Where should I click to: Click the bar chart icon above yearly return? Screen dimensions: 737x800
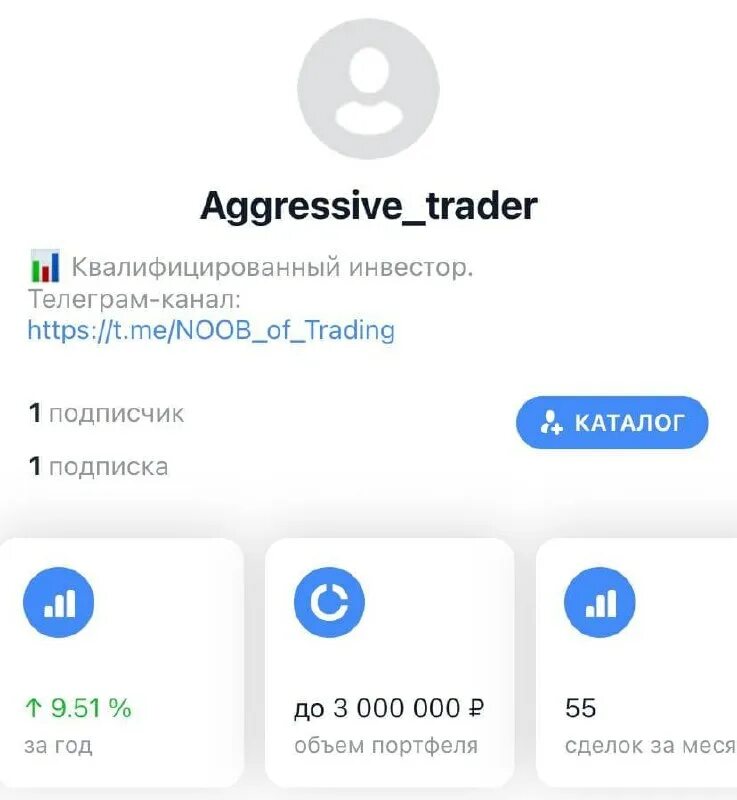point(60,603)
